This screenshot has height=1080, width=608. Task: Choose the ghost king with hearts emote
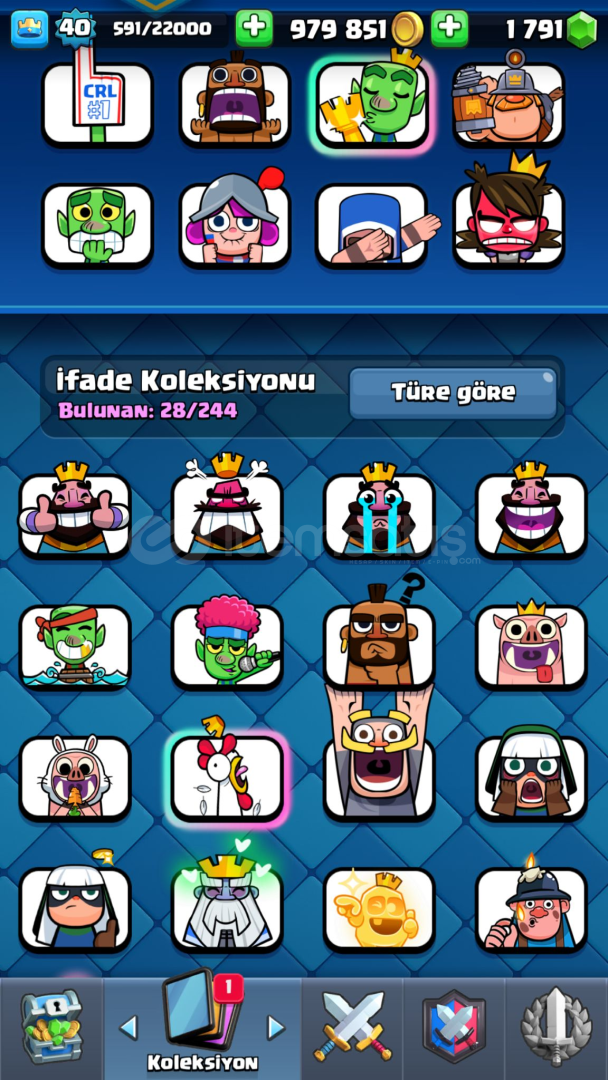pyautogui.click(x=227, y=909)
